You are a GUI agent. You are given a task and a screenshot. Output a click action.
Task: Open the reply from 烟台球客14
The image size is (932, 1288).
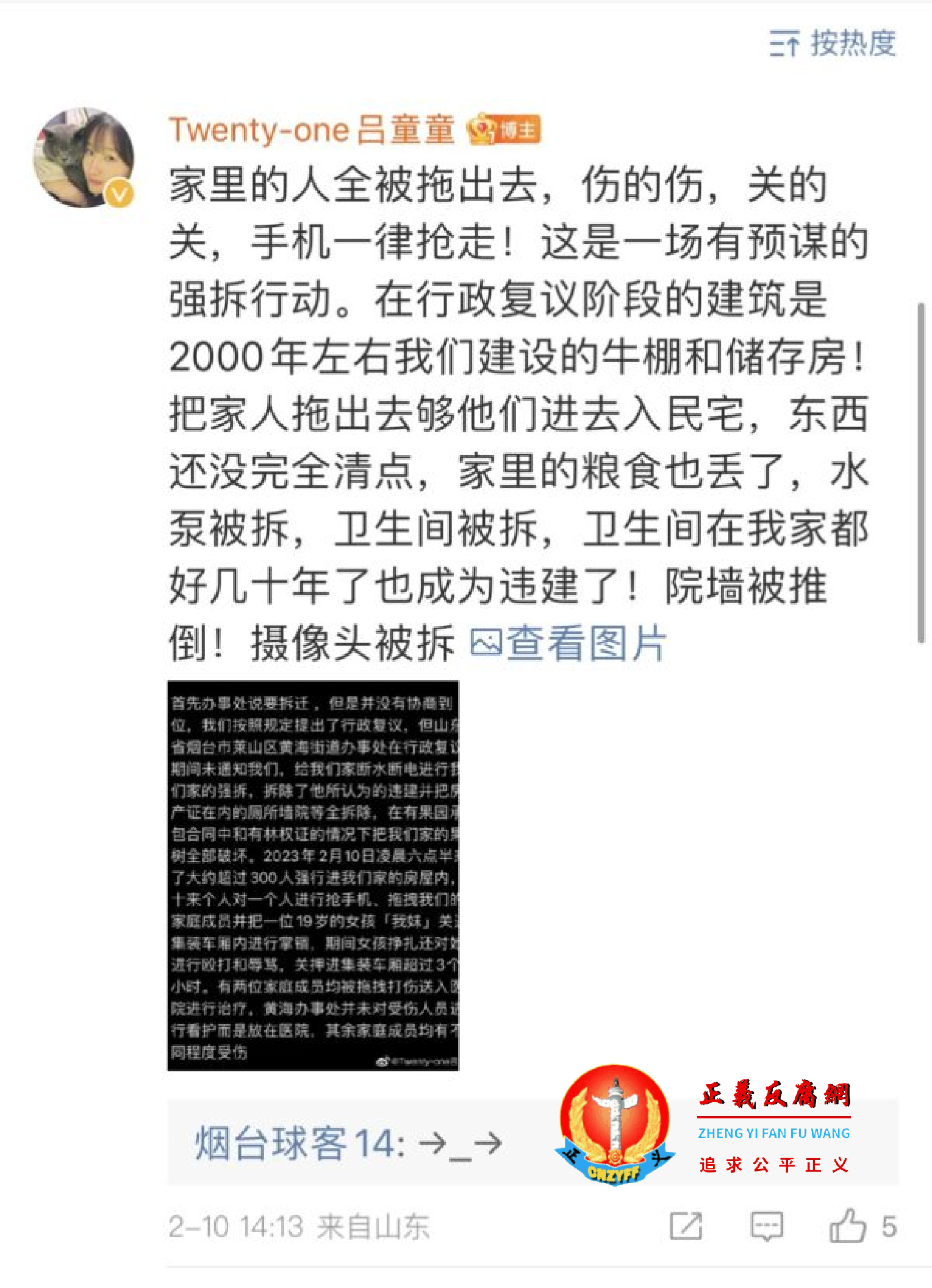348,1143
